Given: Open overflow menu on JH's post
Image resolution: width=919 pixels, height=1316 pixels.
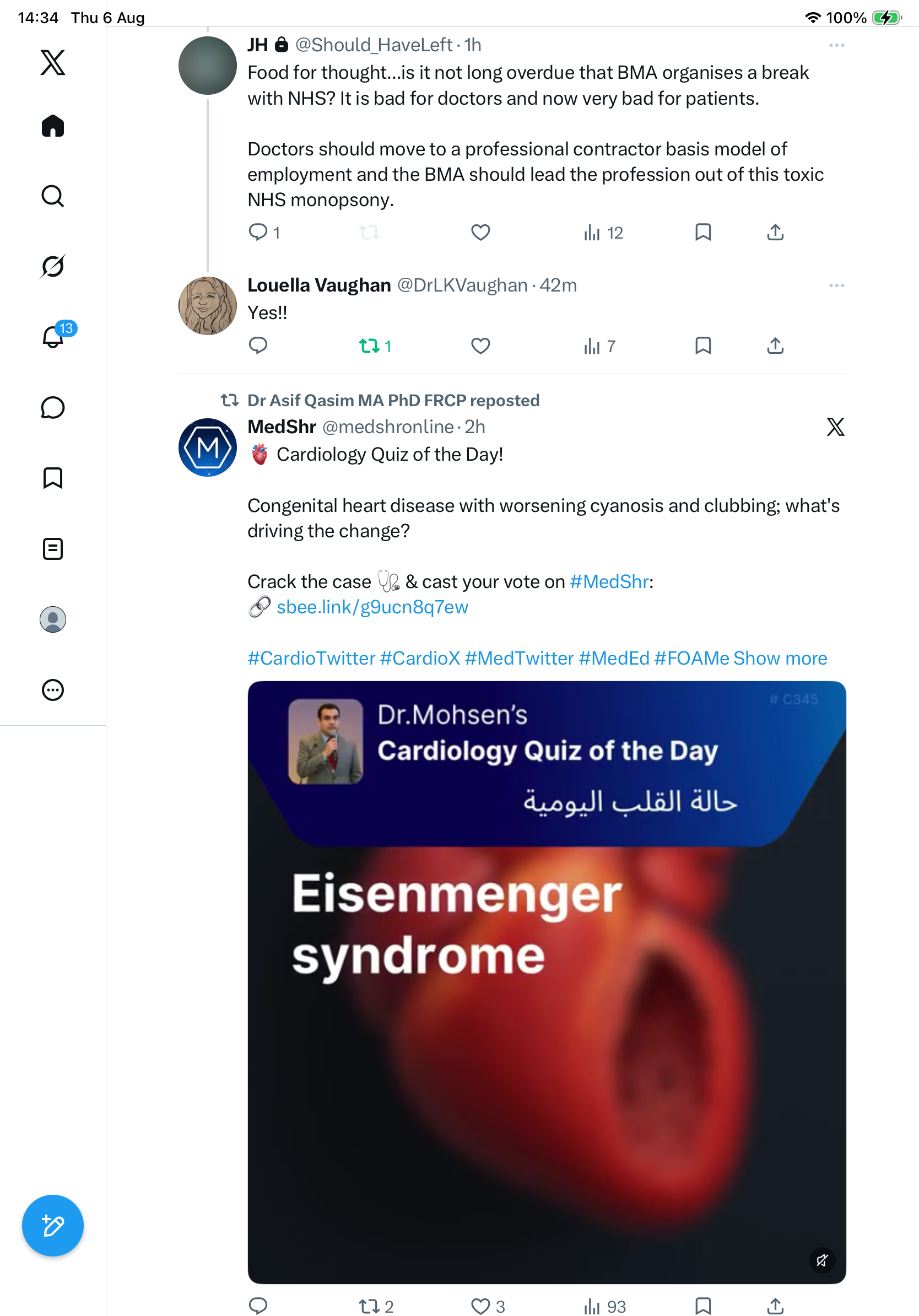Looking at the screenshot, I should point(836,45).
